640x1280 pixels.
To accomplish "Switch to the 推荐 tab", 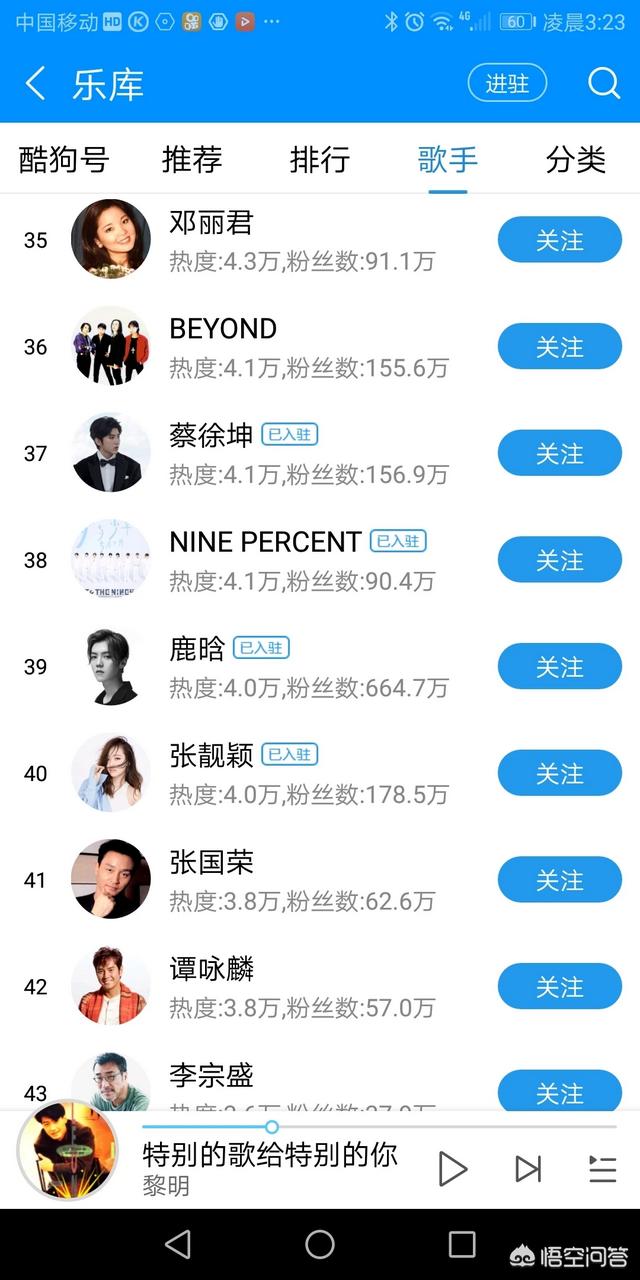I will pos(192,160).
